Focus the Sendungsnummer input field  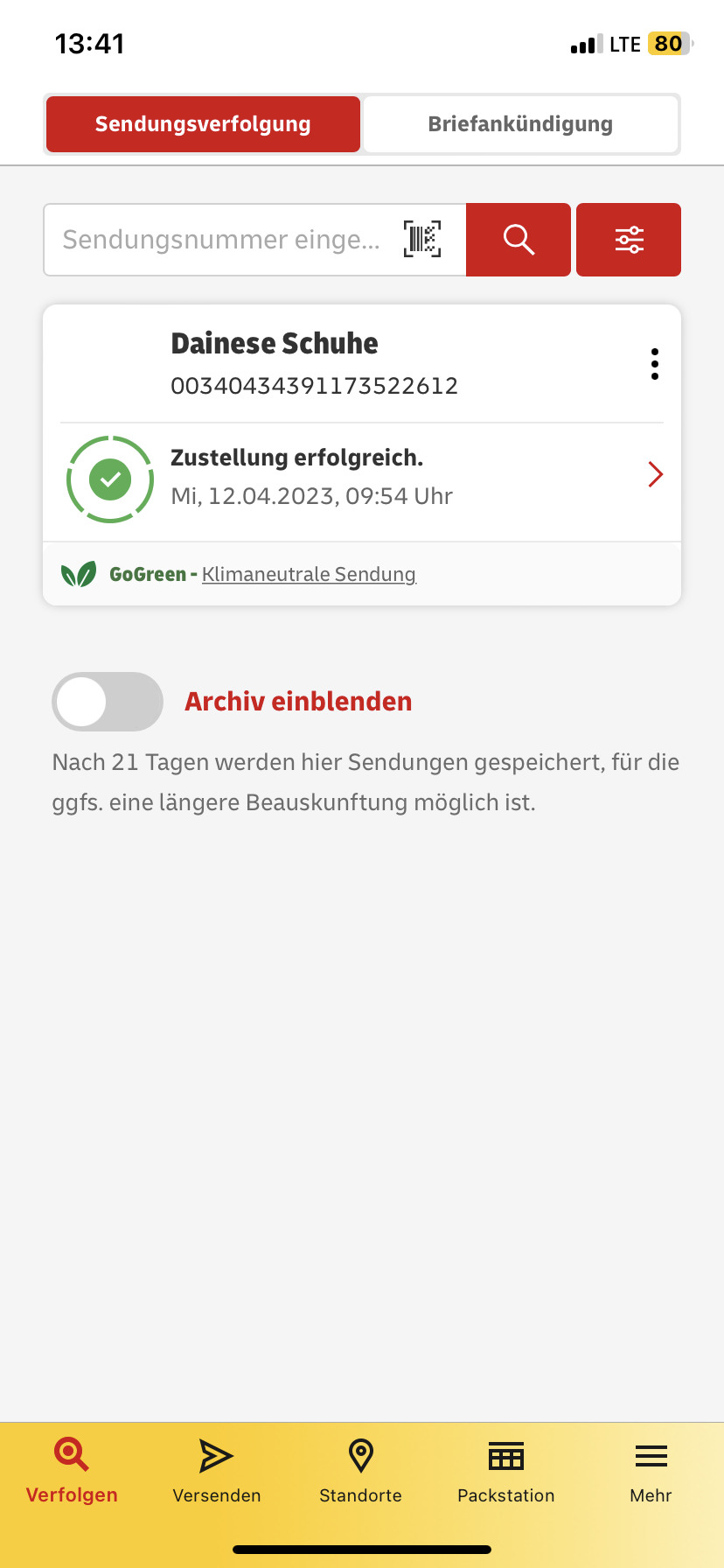point(222,240)
